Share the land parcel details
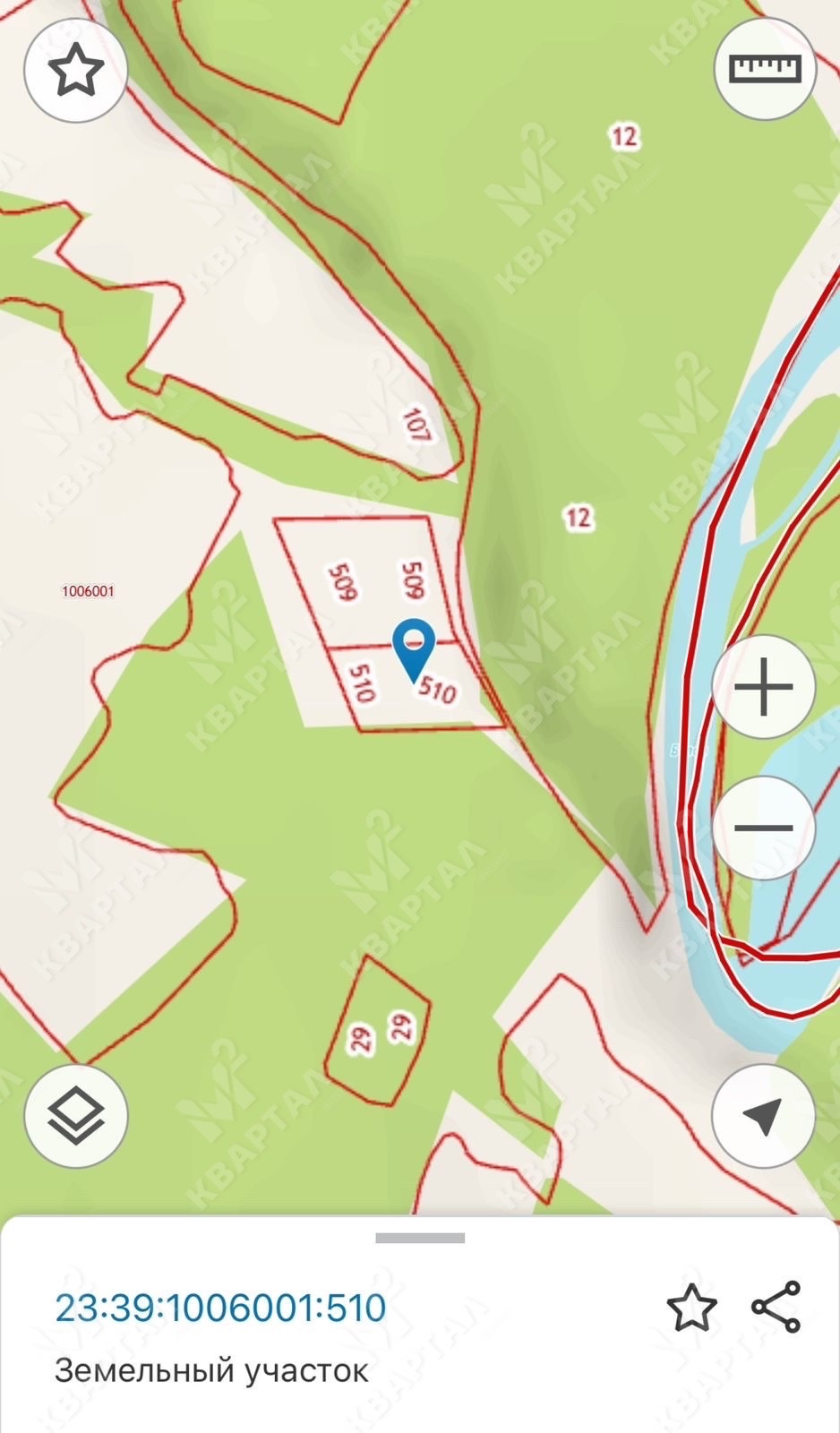 [776, 1307]
